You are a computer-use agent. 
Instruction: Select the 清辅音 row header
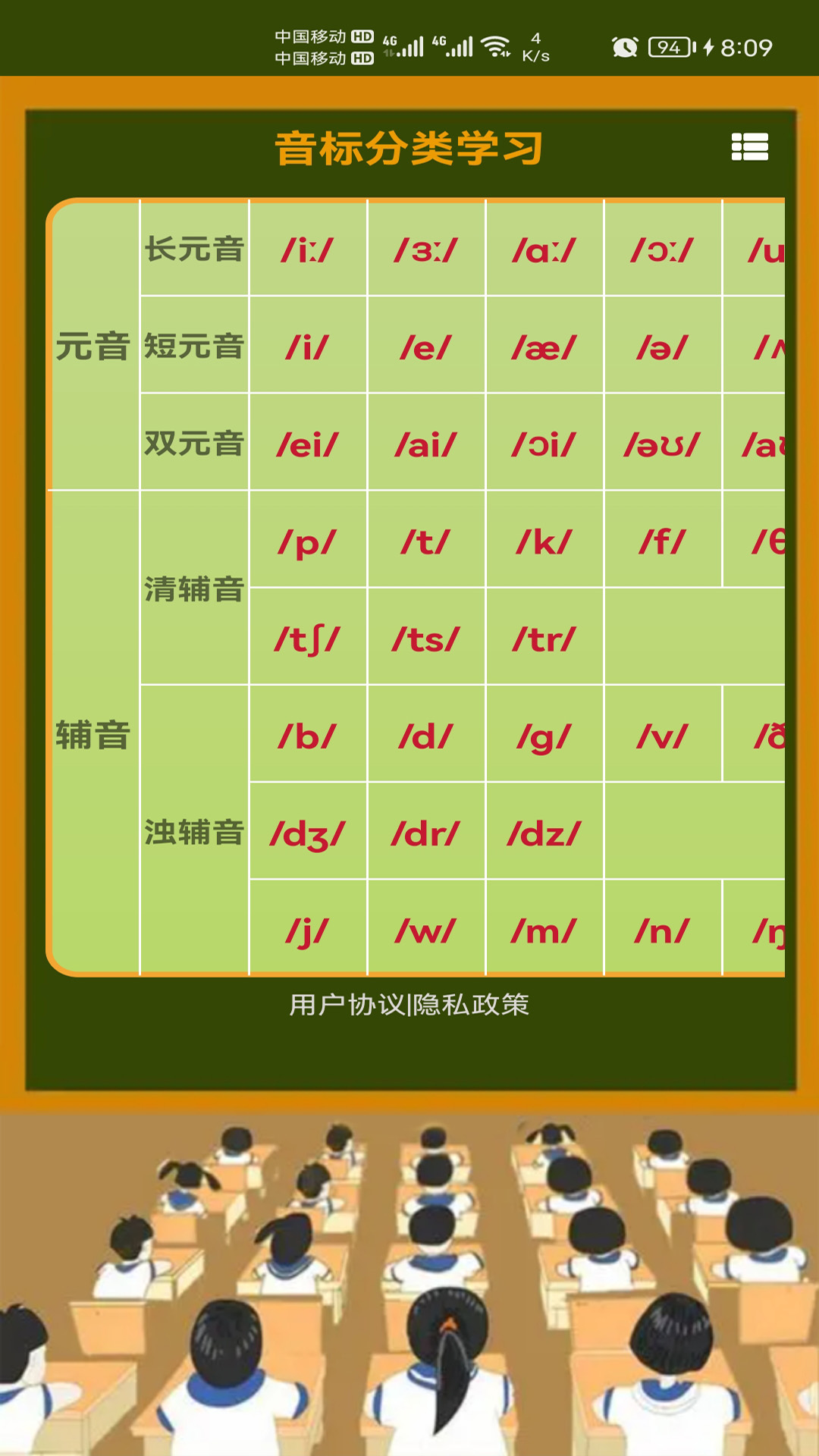193,590
